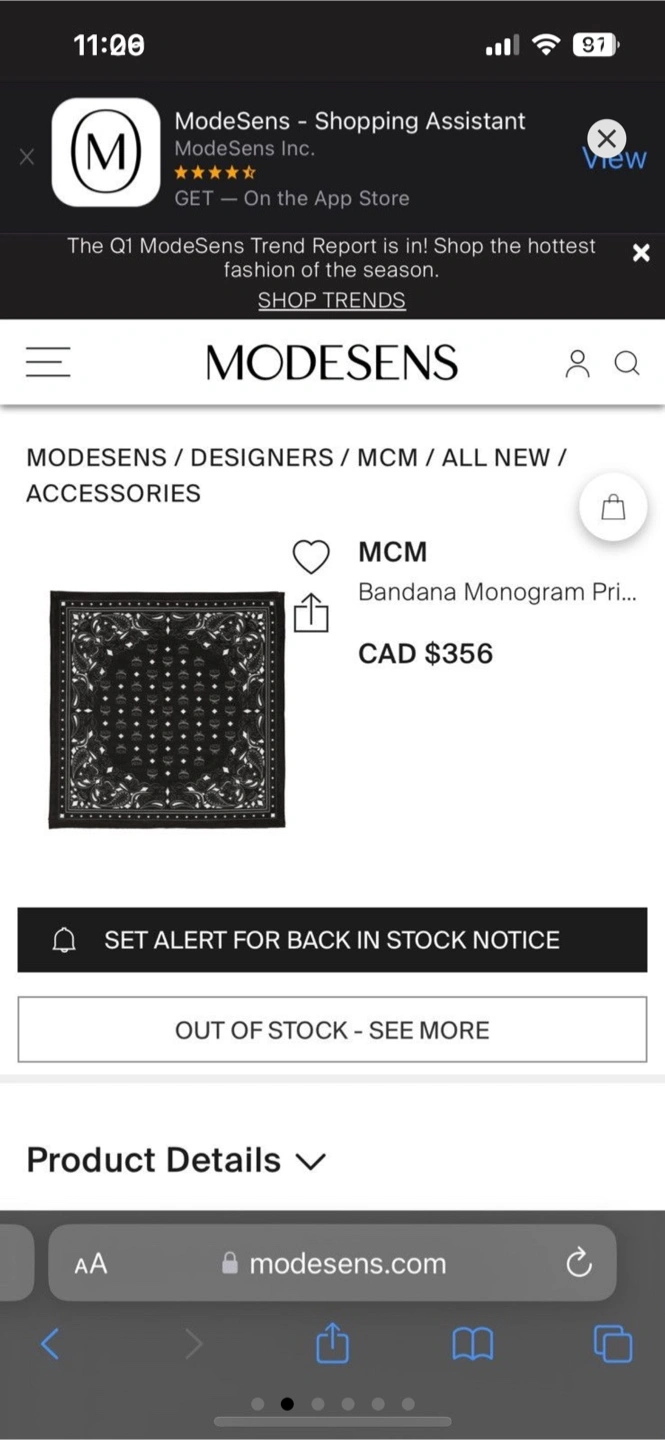Tap Out of Stock - See More
Viewport: 665px width, 1440px height.
(x=332, y=1030)
